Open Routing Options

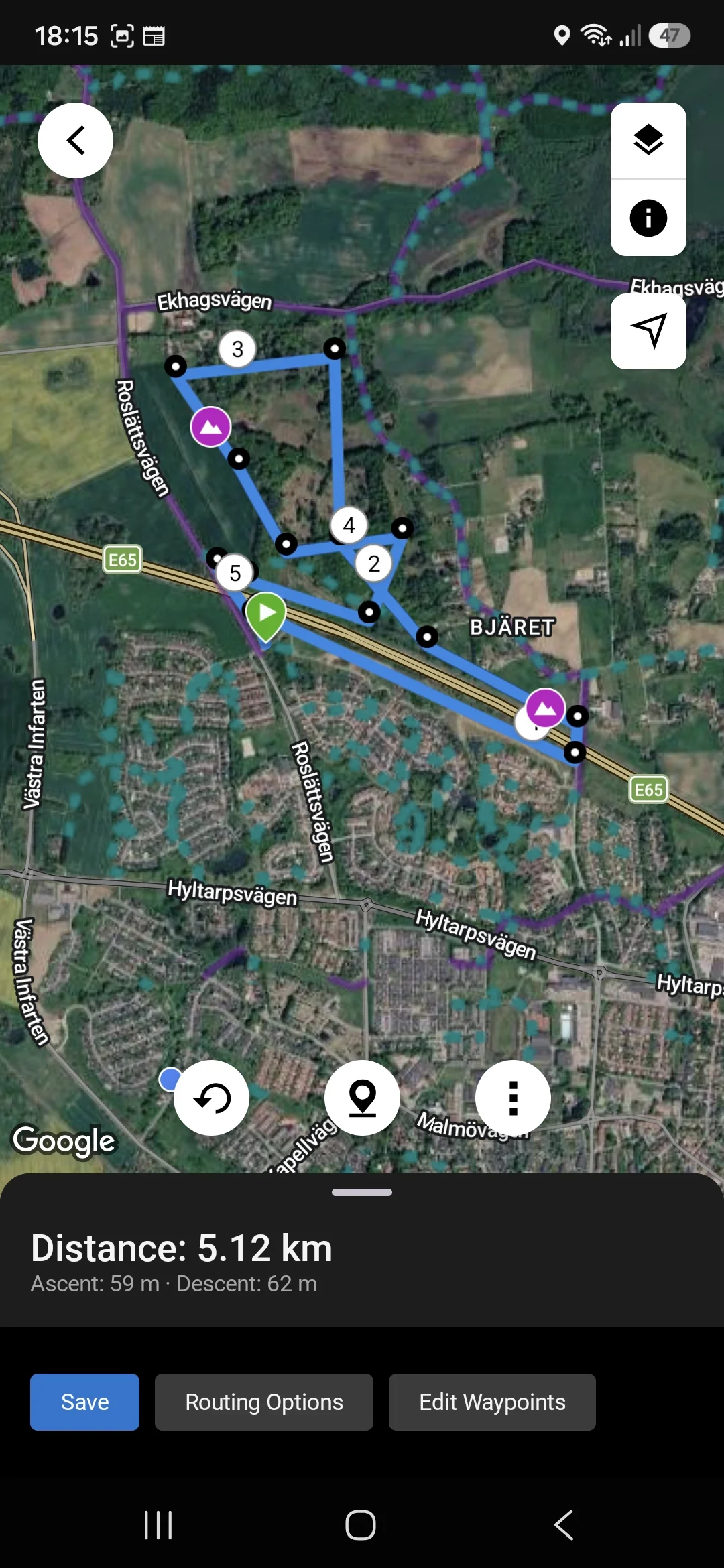tap(264, 1402)
